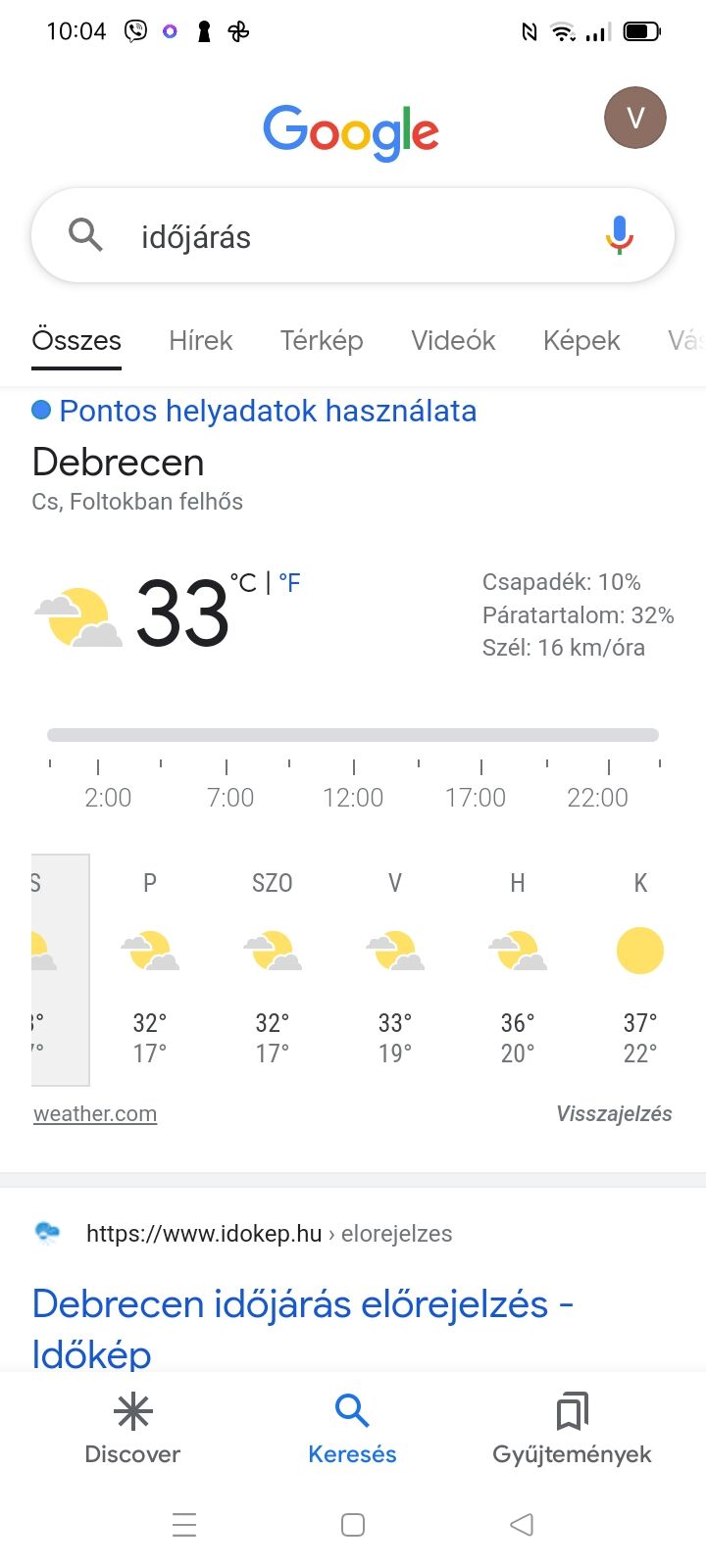Go to the Discover tab
This screenshot has height=1568, width=706.
click(132, 1430)
